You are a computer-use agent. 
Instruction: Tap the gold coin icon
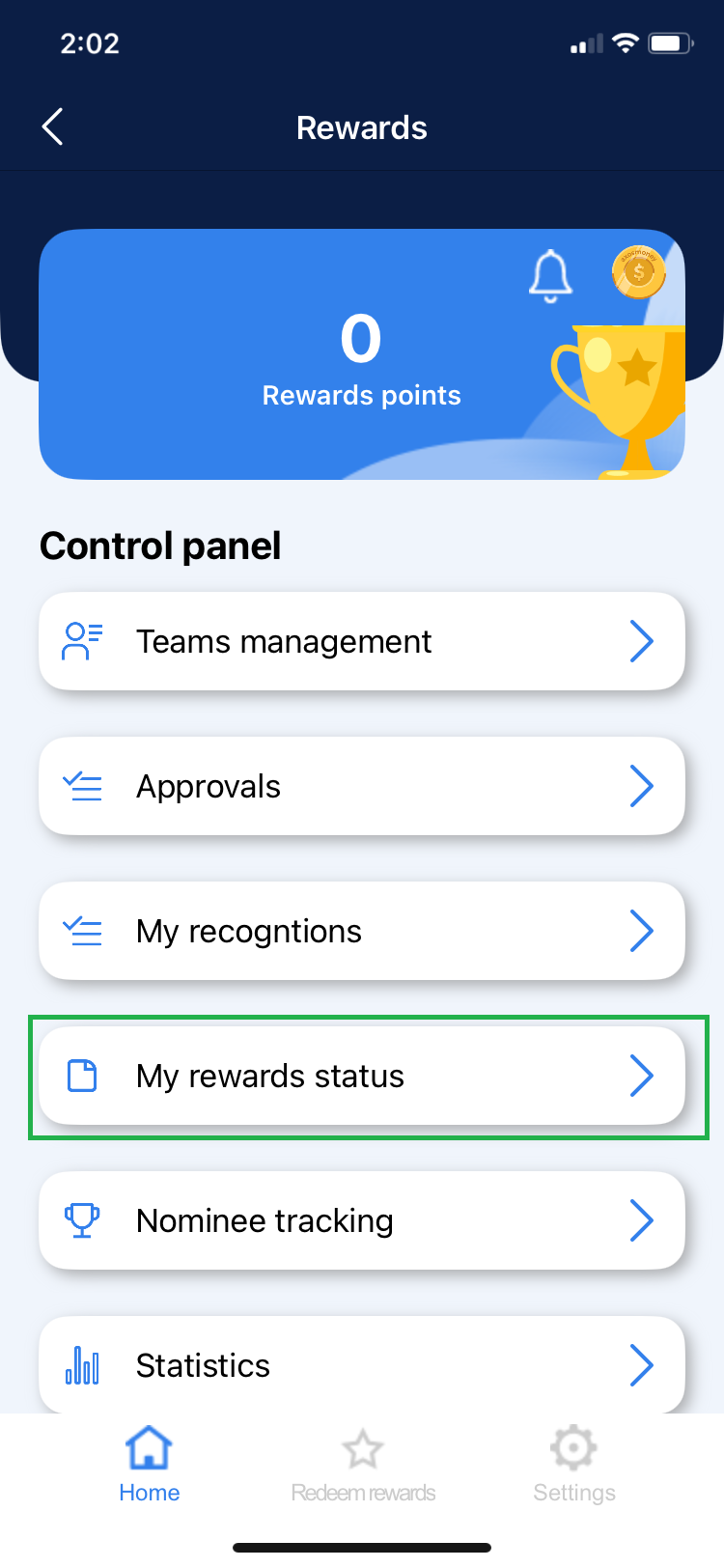coord(638,272)
